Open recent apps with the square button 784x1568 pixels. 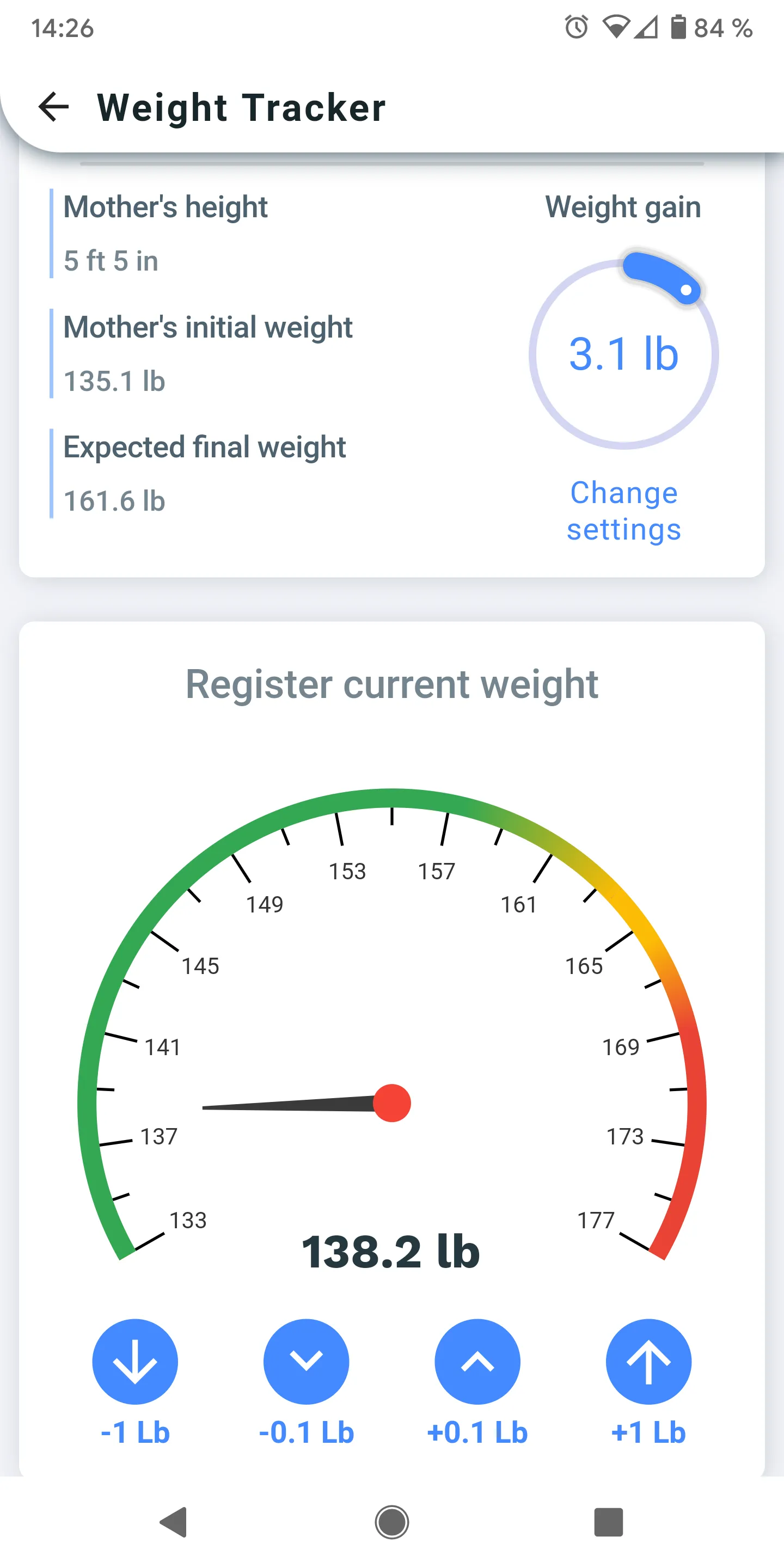point(608,1523)
